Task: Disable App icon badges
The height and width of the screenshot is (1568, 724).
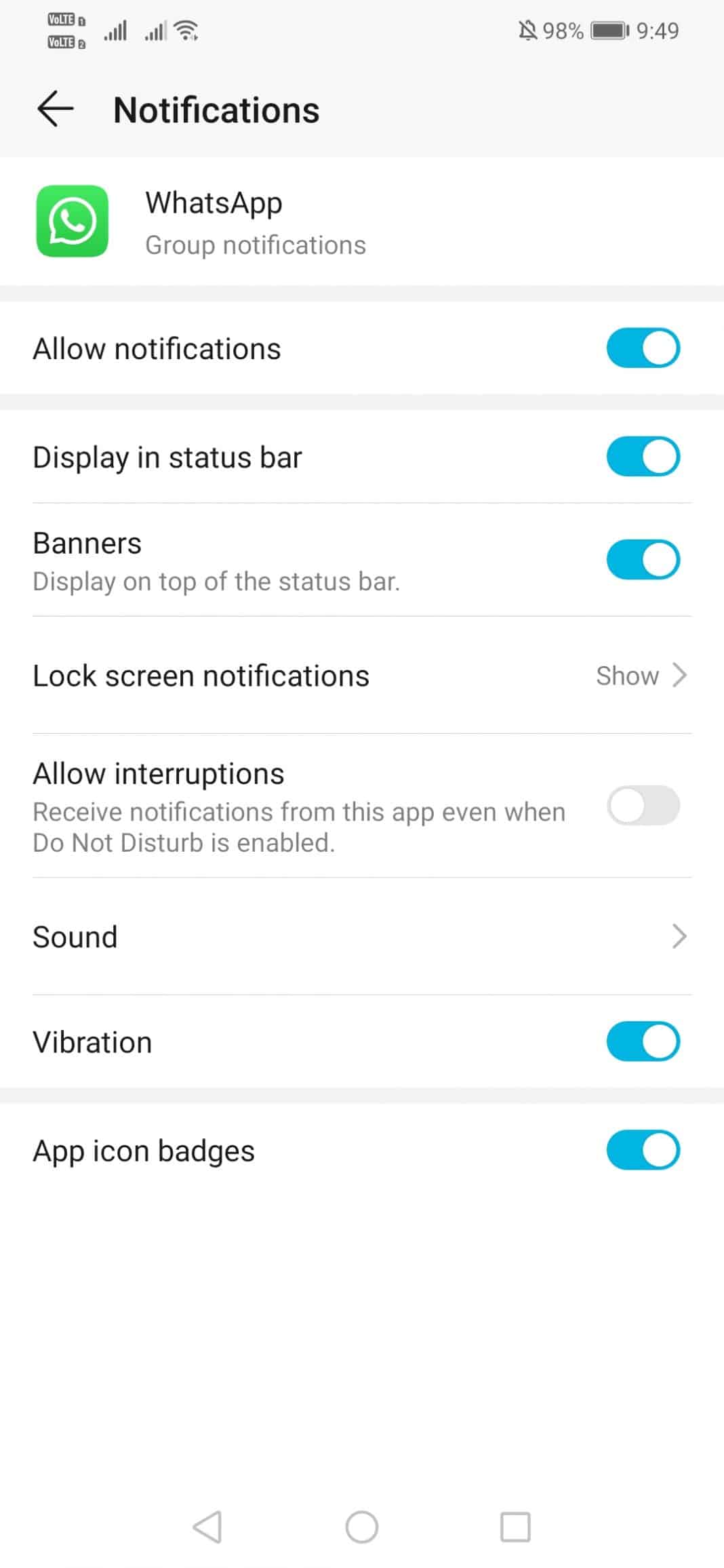Action: click(643, 1150)
